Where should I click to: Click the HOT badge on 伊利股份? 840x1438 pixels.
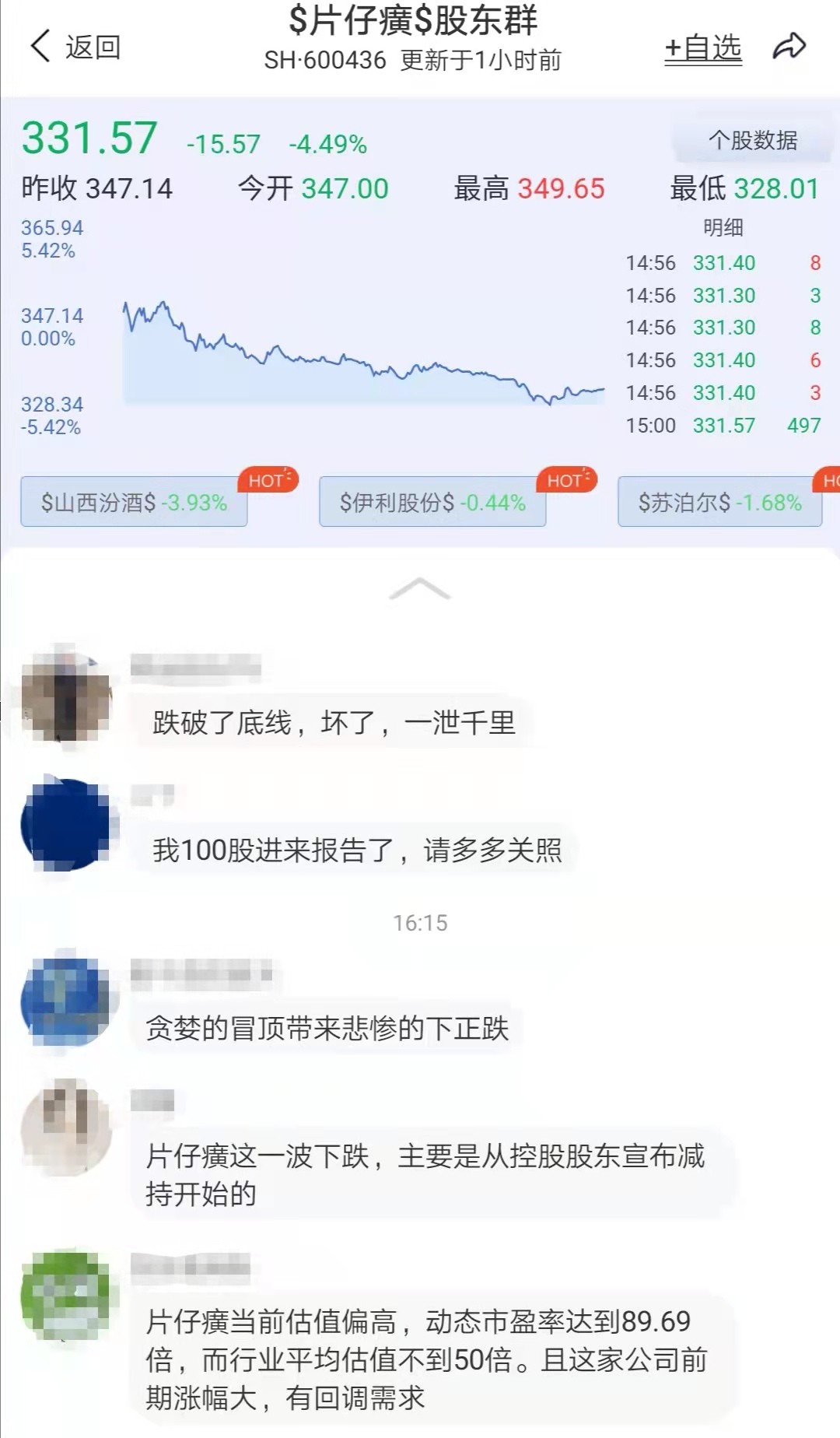(x=565, y=480)
